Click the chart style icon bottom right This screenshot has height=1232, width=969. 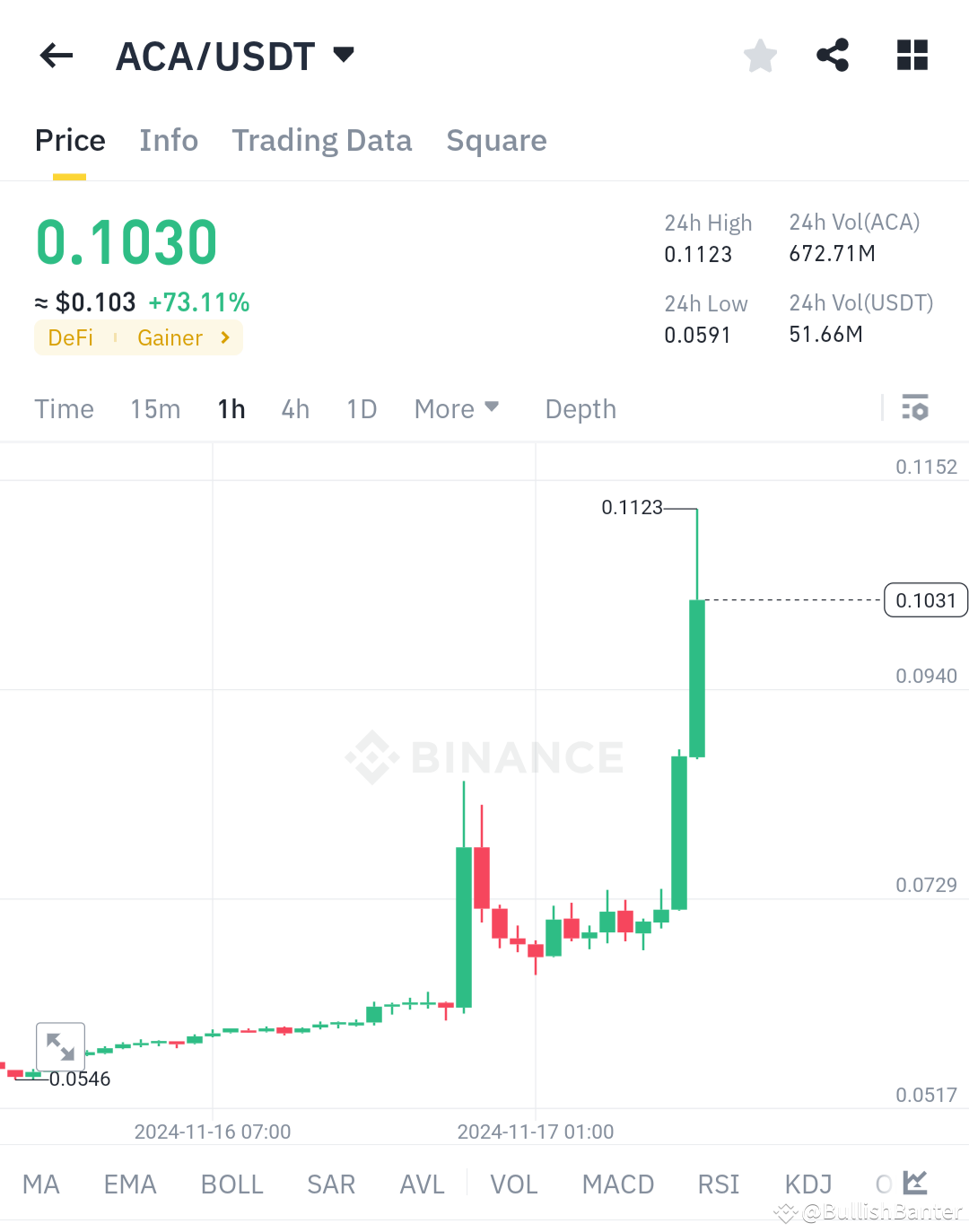[916, 1184]
